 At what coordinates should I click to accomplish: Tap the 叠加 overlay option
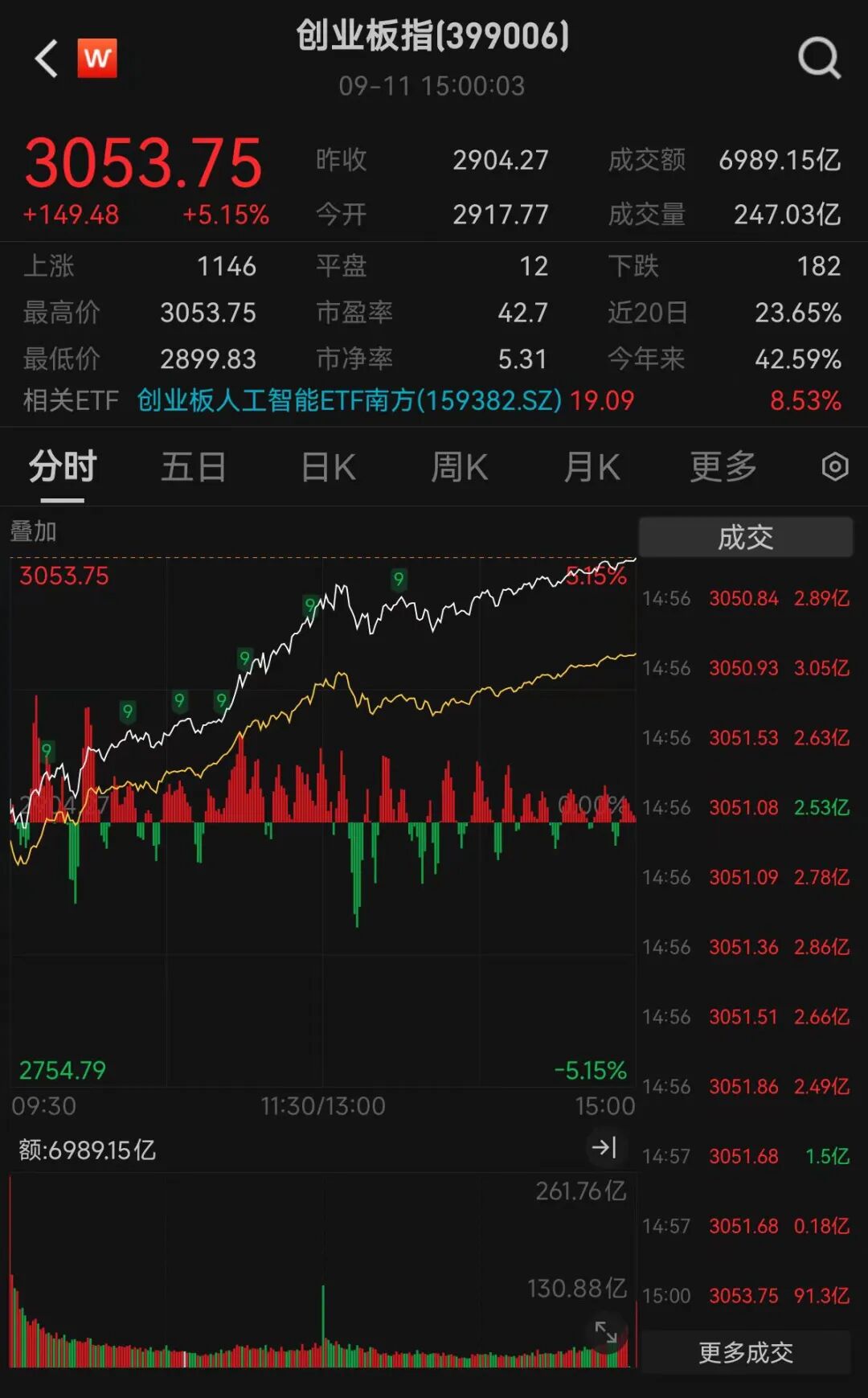point(34,531)
